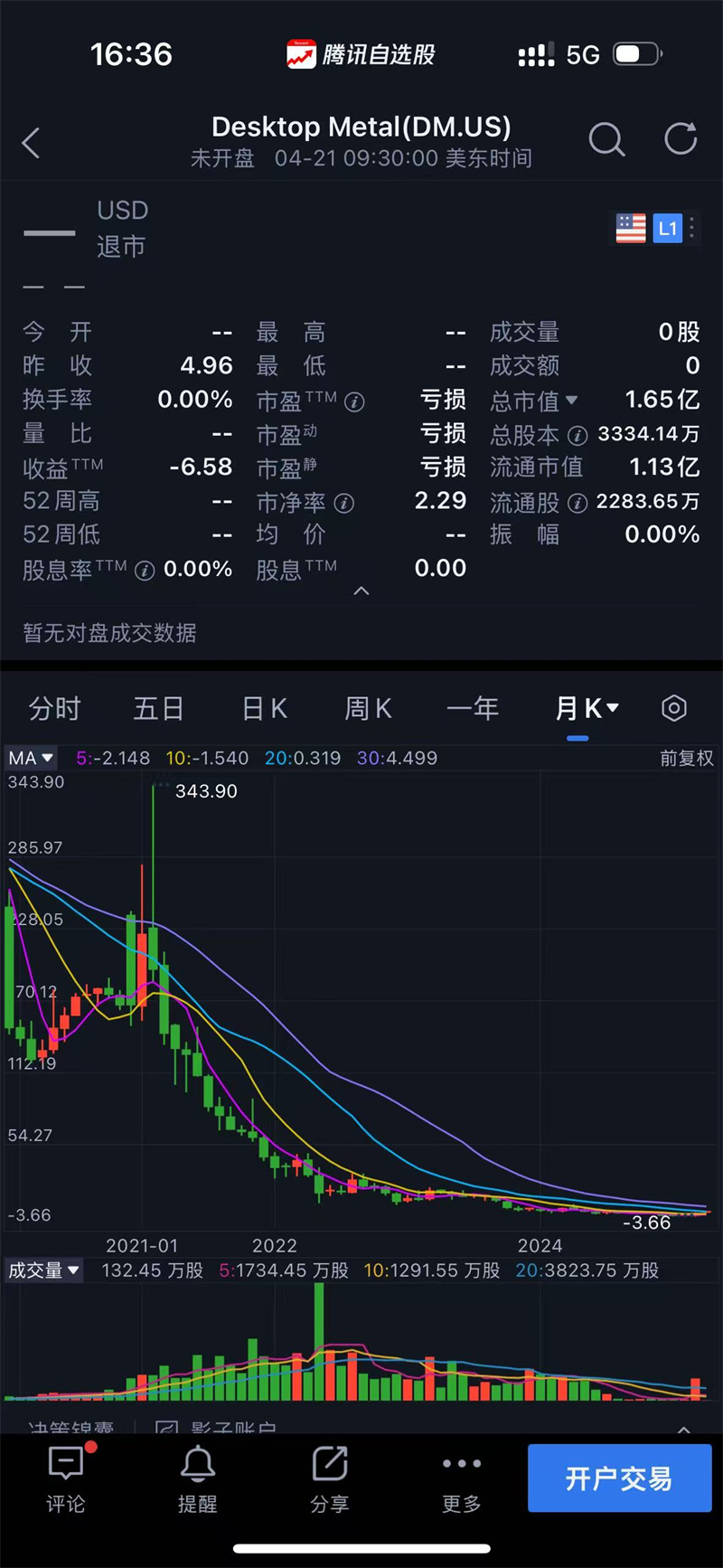Viewport: 723px width, 1568px height.
Task: Open the 更多 options
Action: pyautogui.click(x=462, y=1479)
